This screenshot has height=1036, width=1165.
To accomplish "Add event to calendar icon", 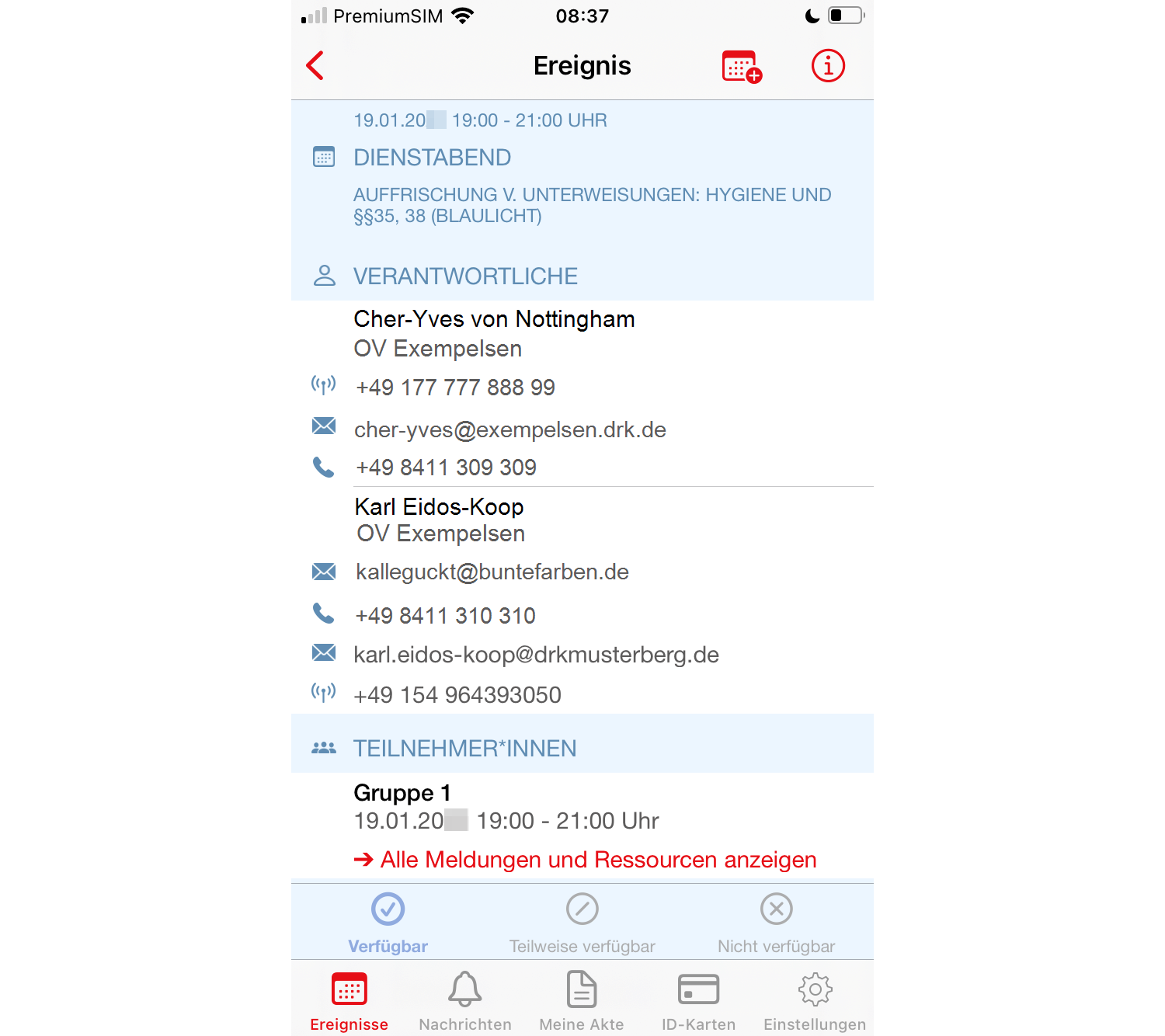I will (741, 67).
